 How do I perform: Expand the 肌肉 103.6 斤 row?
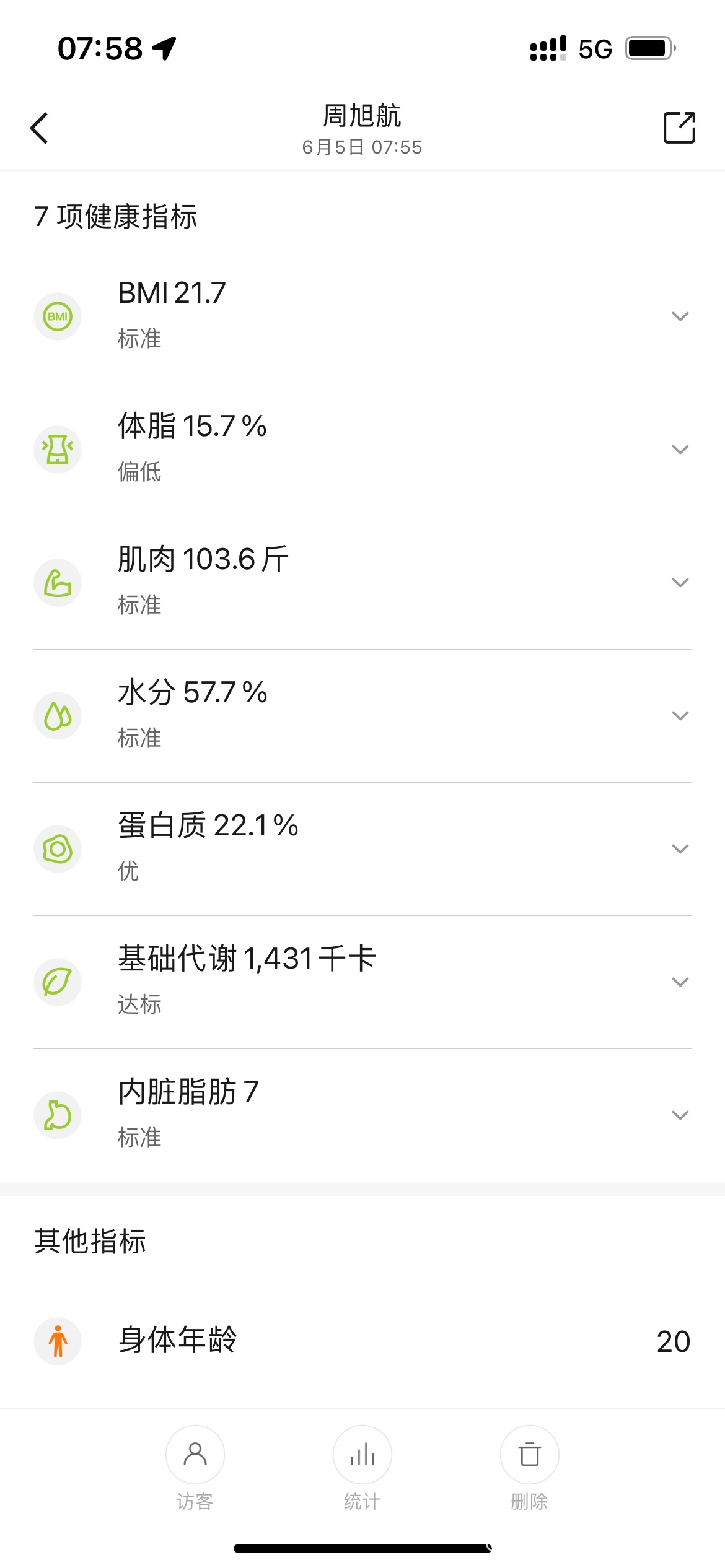pyautogui.click(x=362, y=583)
